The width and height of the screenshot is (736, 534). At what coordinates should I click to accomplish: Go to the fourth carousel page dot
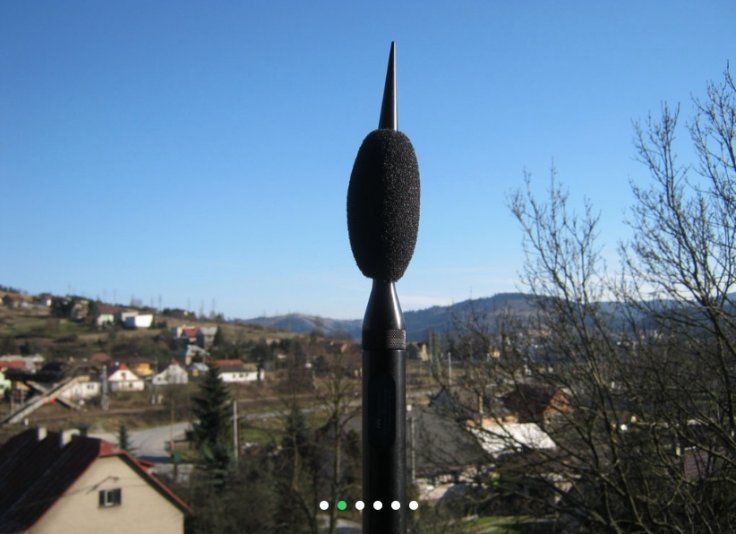[x=378, y=505]
